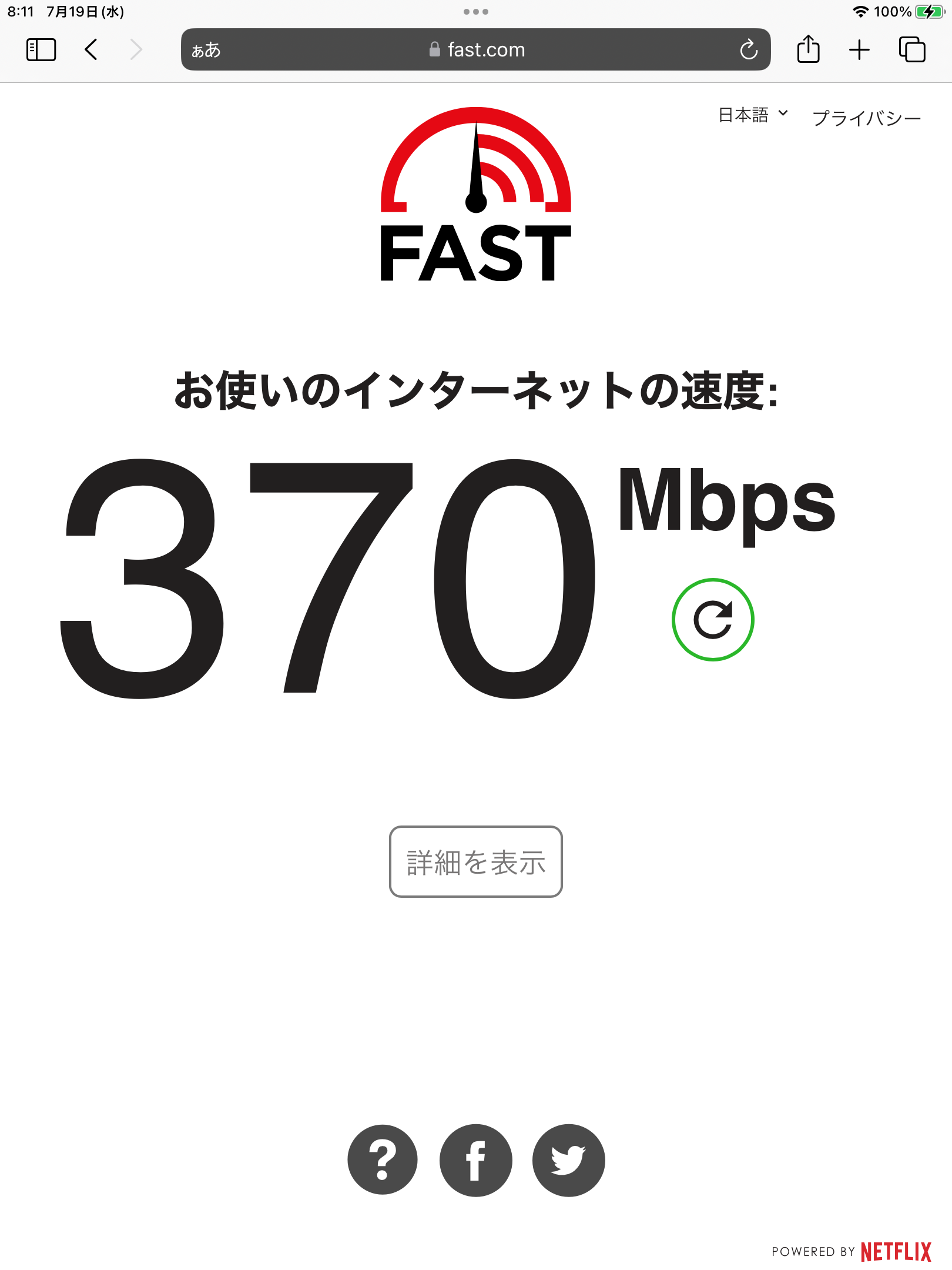Open the プライバシー link
952x1270 pixels.
(x=866, y=118)
